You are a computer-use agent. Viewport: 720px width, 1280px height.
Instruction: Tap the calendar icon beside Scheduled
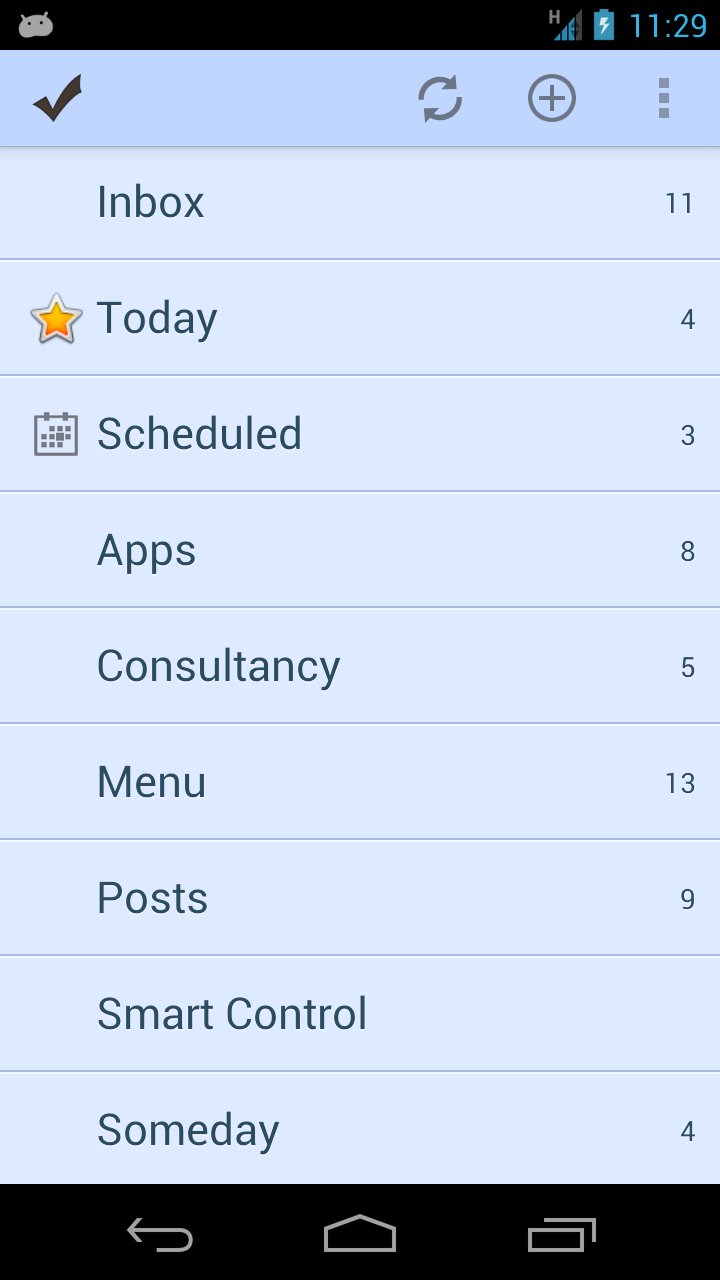pos(56,433)
